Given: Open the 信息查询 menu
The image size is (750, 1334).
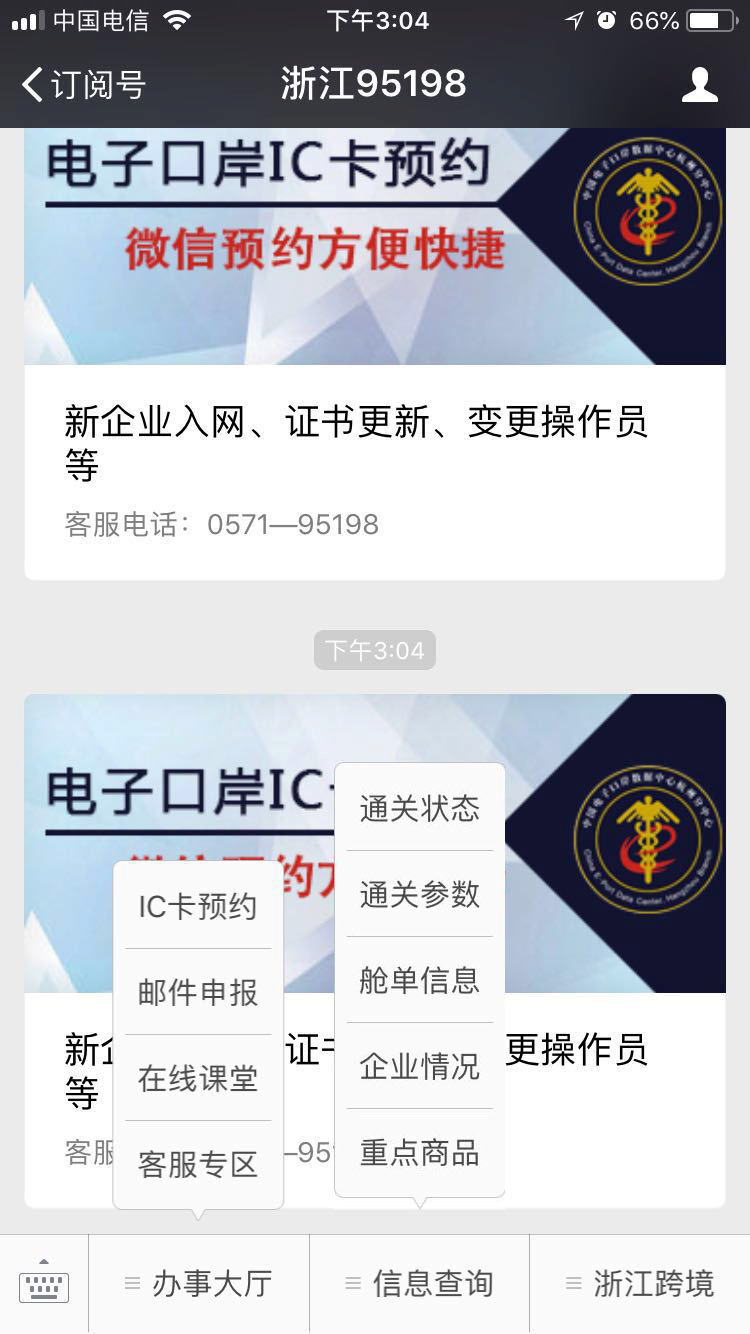Looking at the screenshot, I should [419, 1284].
